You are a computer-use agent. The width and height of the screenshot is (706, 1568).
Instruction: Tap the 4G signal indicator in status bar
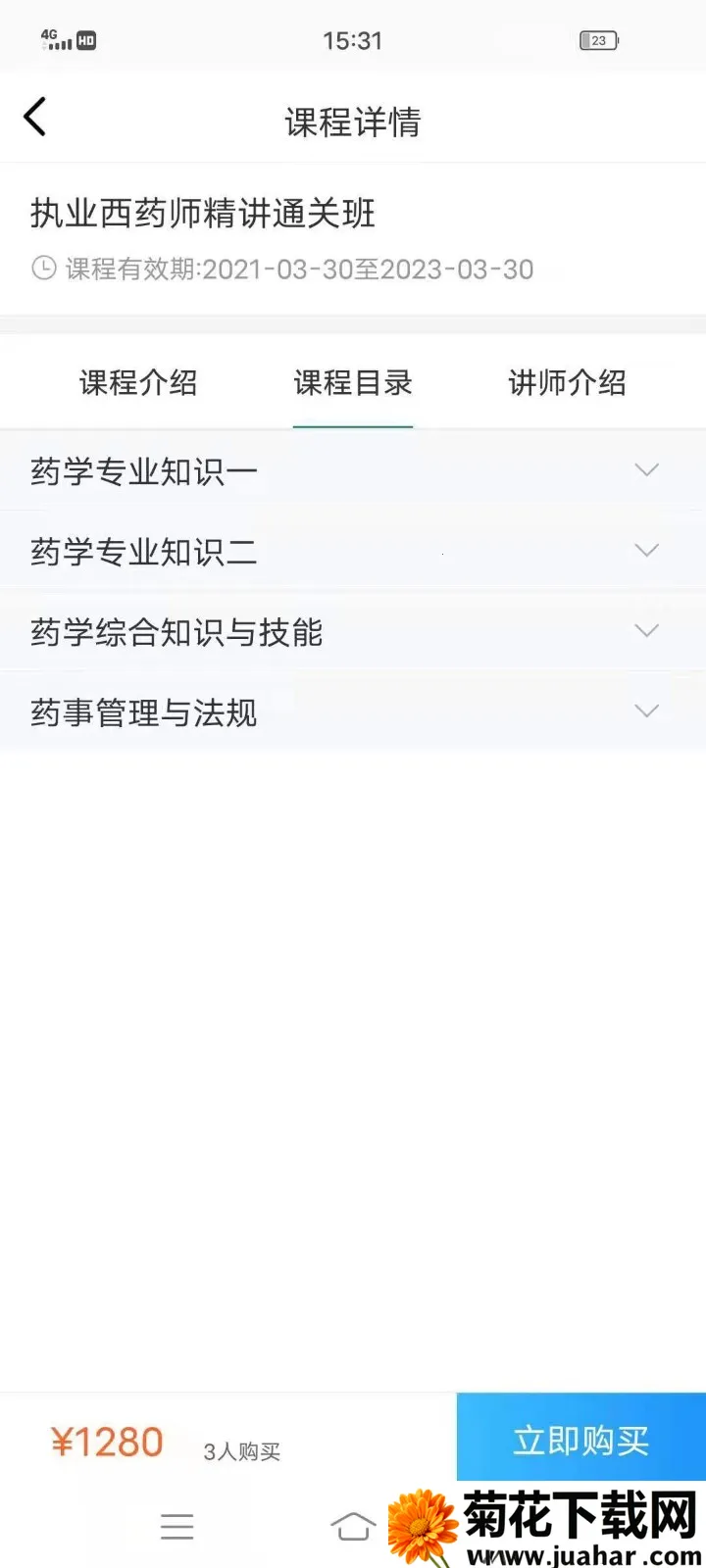(51, 37)
